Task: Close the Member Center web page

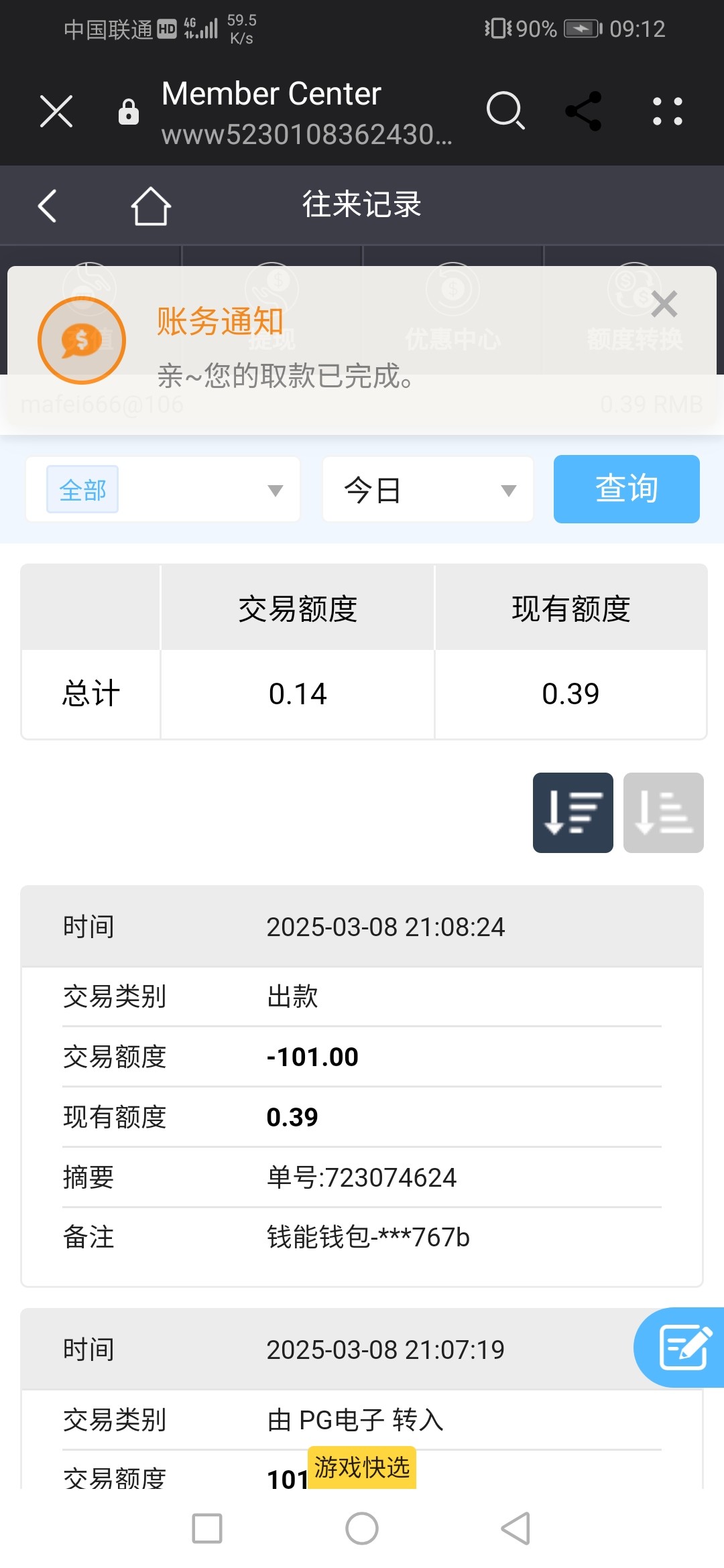Action: click(56, 111)
